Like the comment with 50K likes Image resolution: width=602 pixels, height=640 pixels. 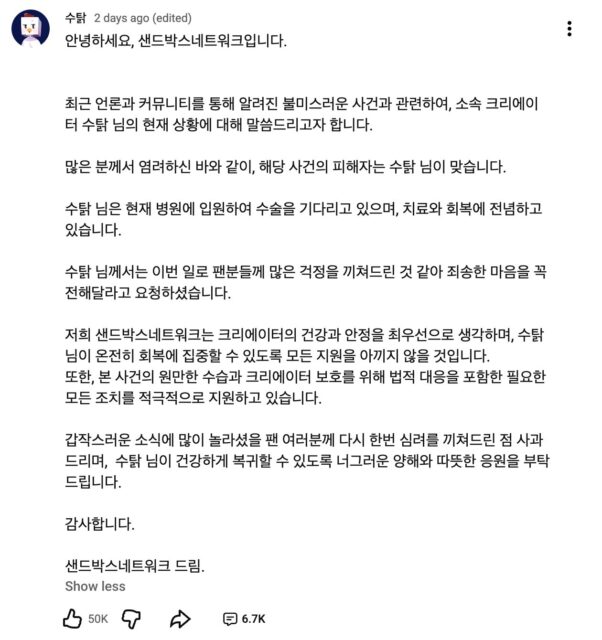point(72,618)
